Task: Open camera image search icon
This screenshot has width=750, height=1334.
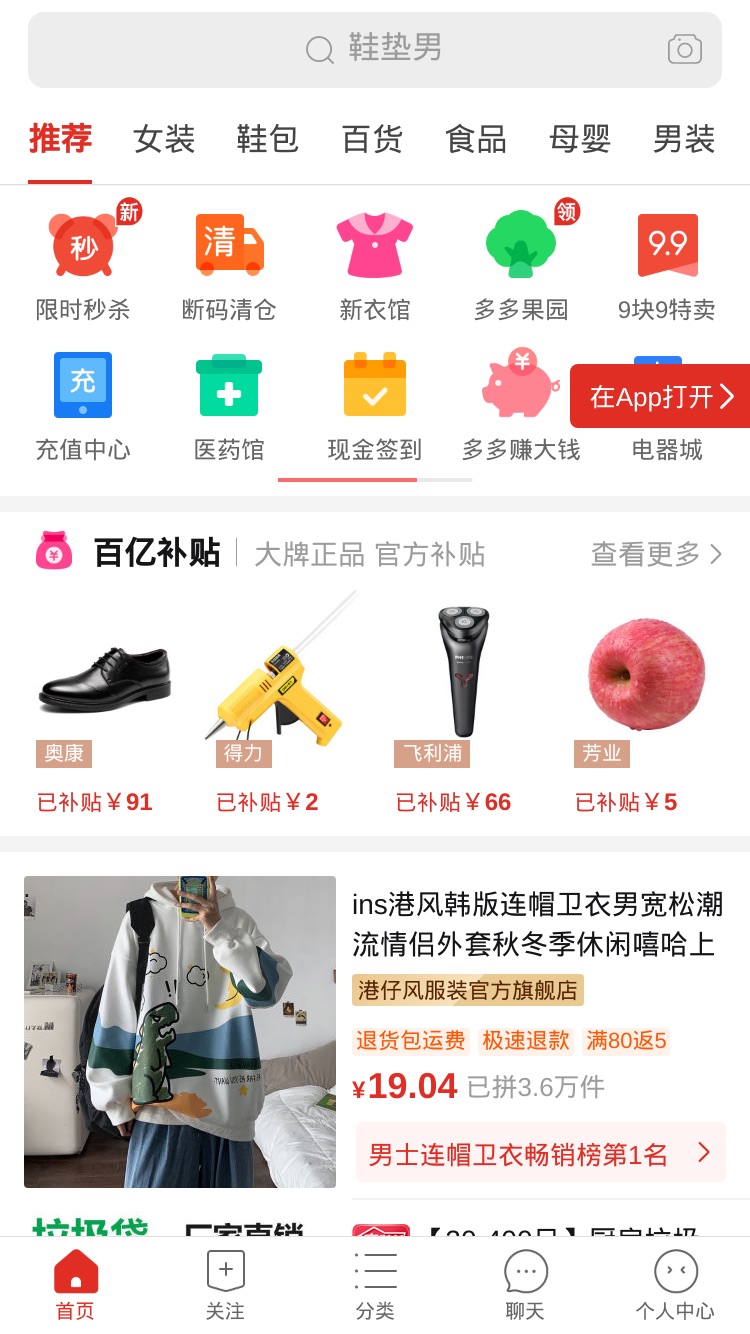Action: pyautogui.click(x=685, y=49)
